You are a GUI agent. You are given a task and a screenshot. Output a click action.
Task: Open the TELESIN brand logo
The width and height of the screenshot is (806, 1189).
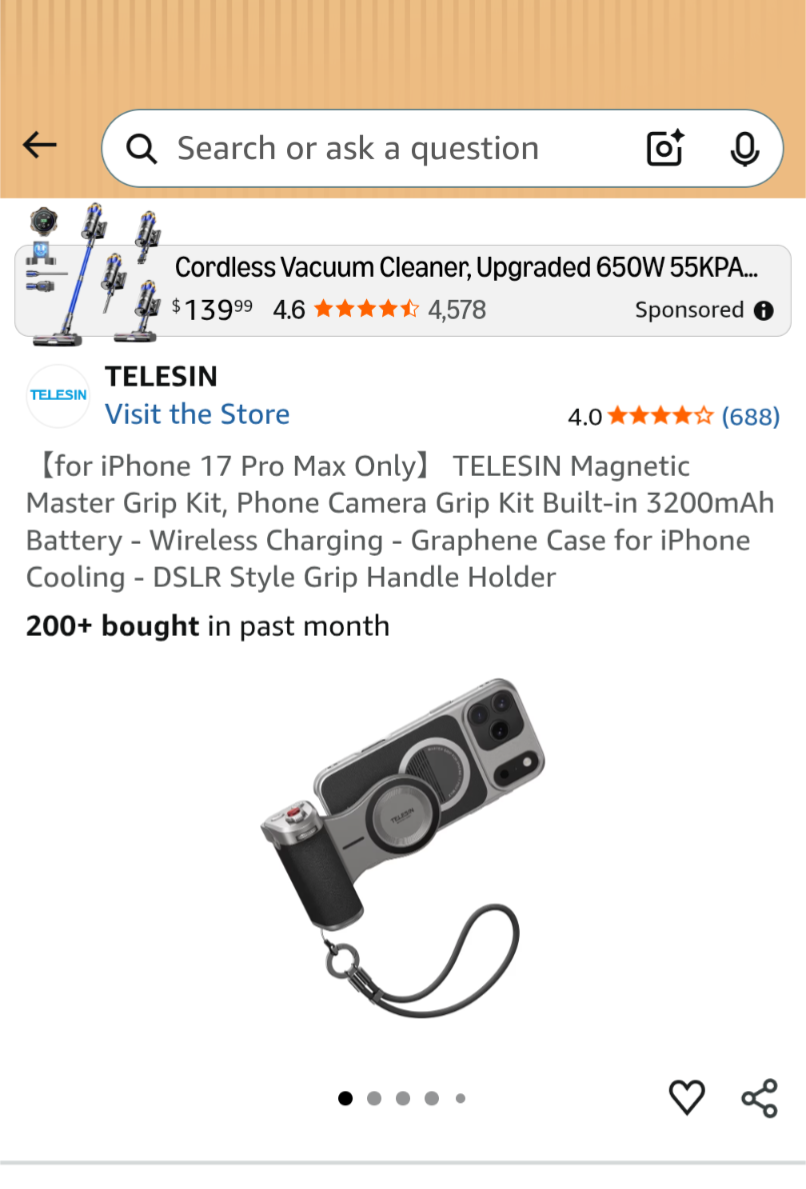(x=58, y=395)
